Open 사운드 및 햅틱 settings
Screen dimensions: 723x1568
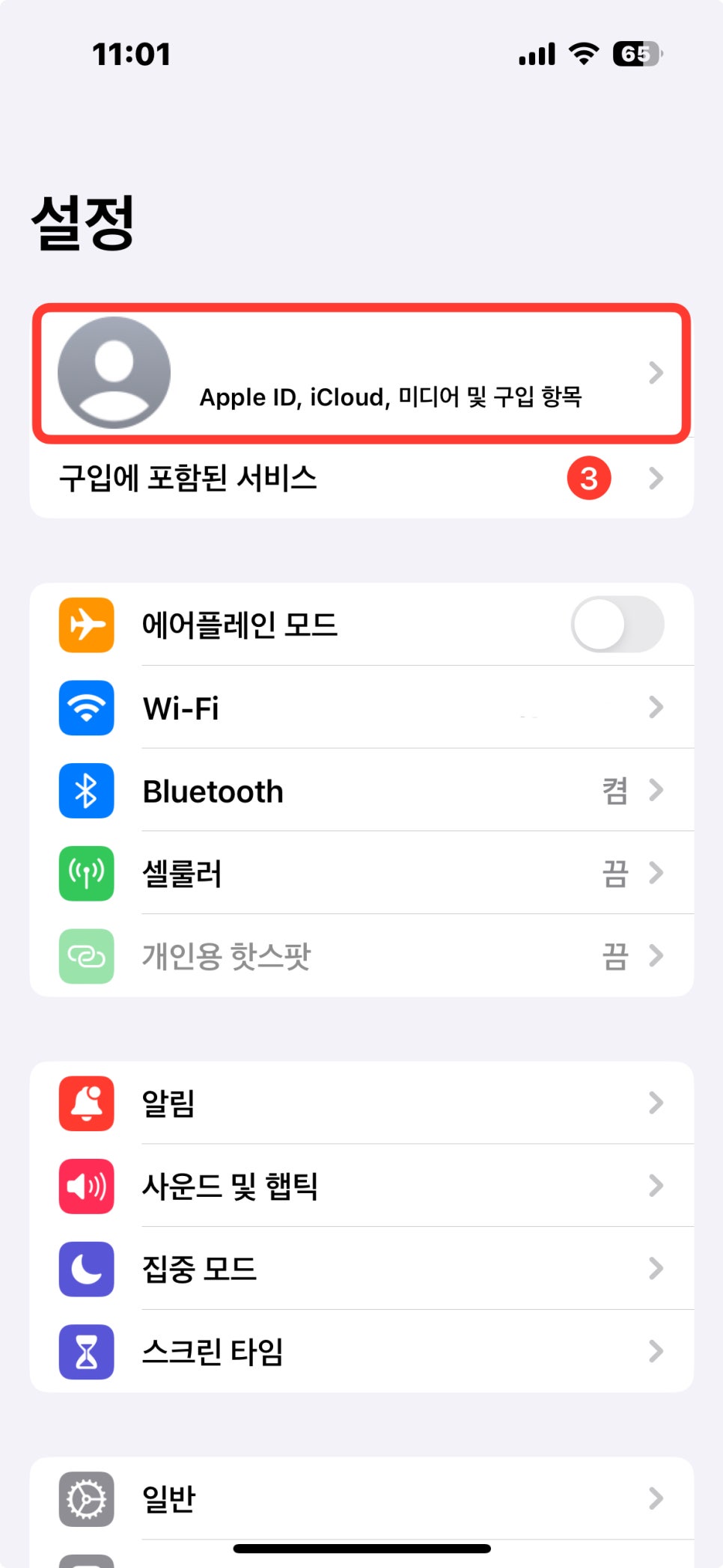[x=361, y=1186]
